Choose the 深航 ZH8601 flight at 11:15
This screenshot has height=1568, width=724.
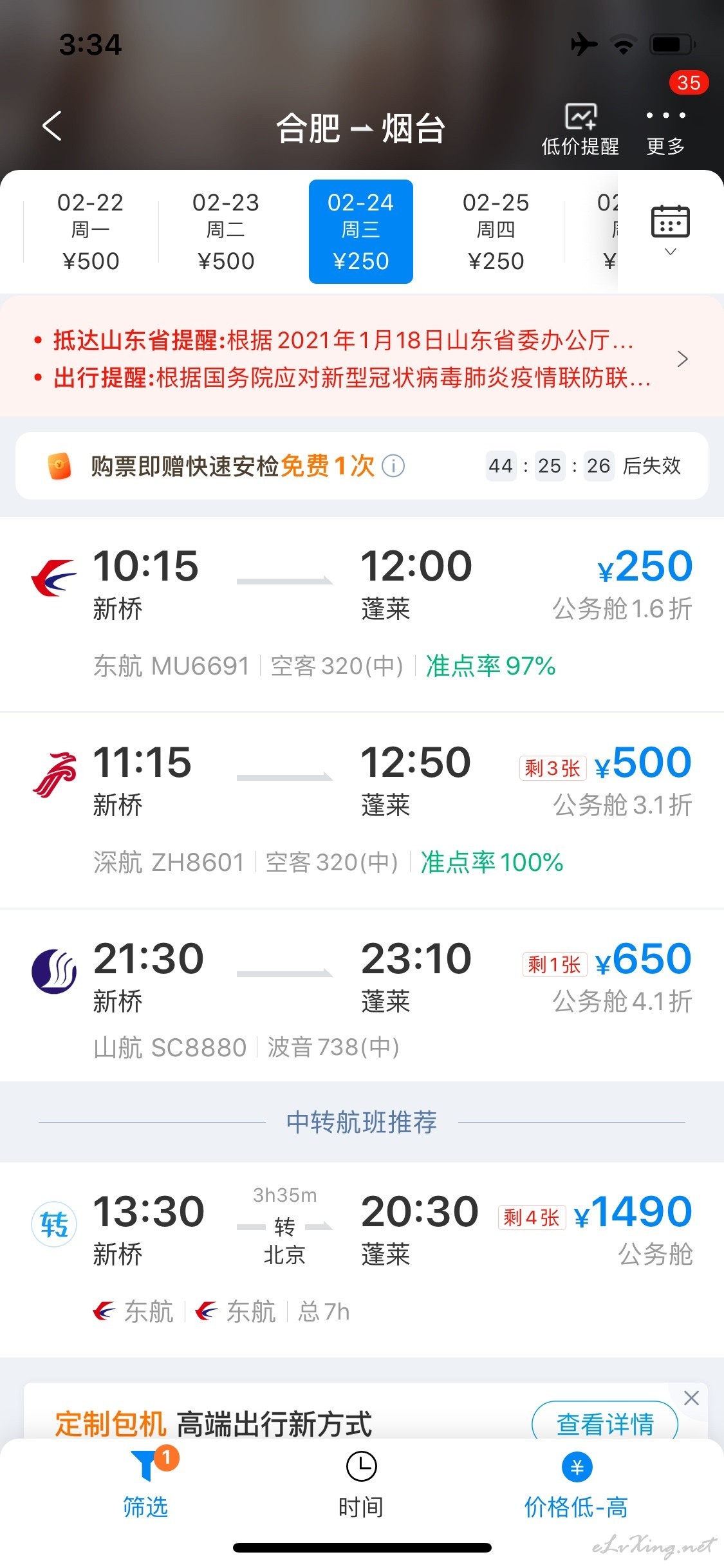click(x=362, y=810)
